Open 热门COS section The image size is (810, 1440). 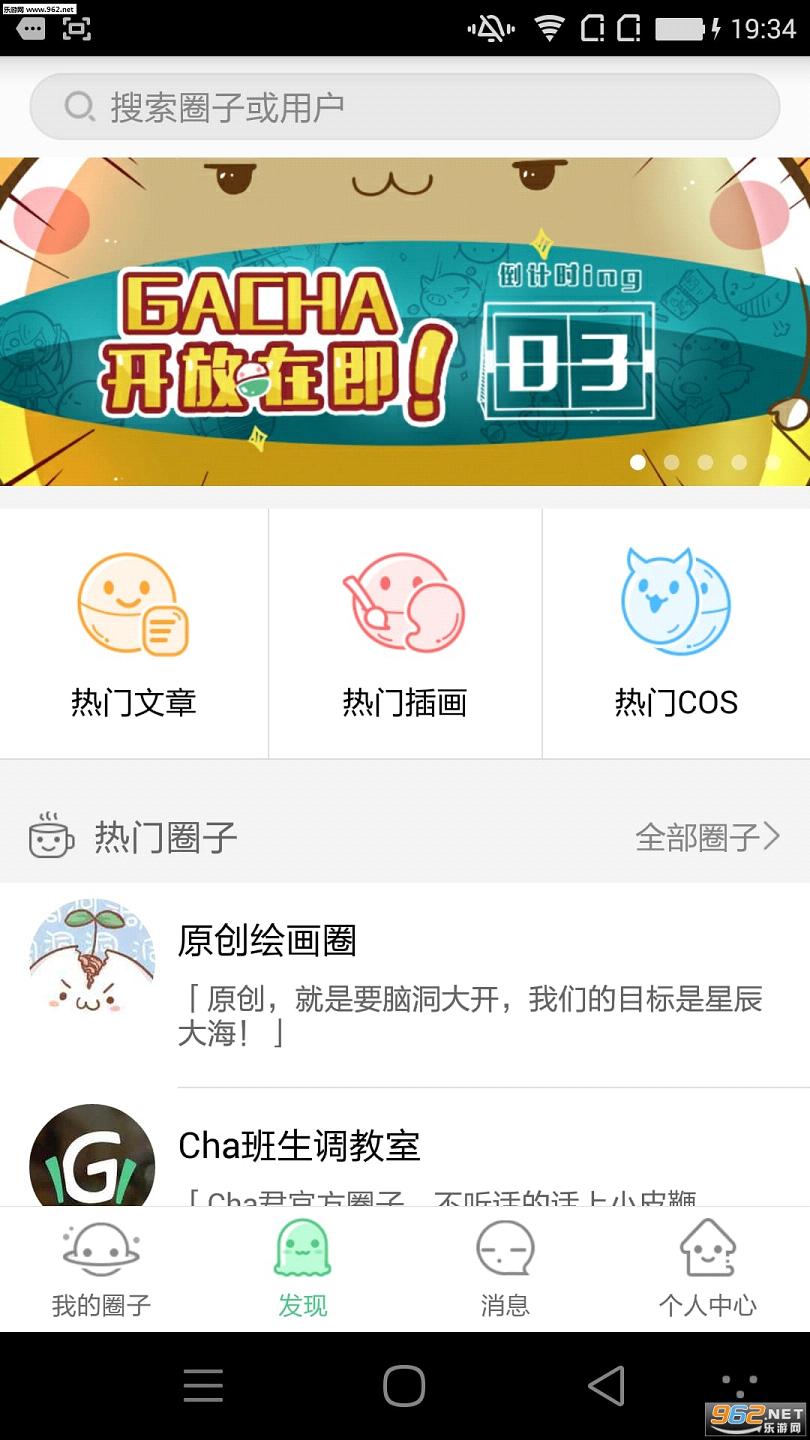[x=676, y=634]
